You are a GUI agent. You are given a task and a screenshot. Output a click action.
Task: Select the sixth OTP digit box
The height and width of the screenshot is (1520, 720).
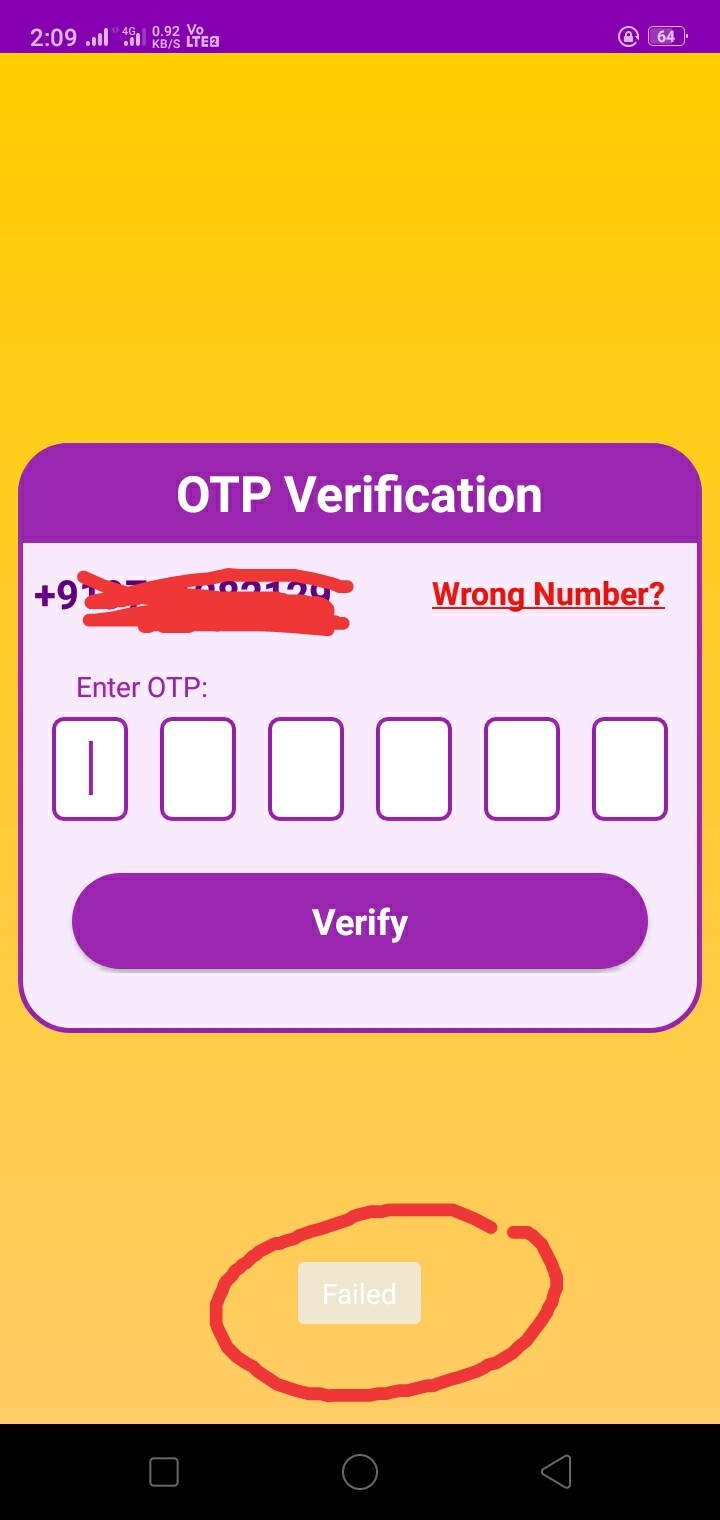pyautogui.click(x=630, y=769)
